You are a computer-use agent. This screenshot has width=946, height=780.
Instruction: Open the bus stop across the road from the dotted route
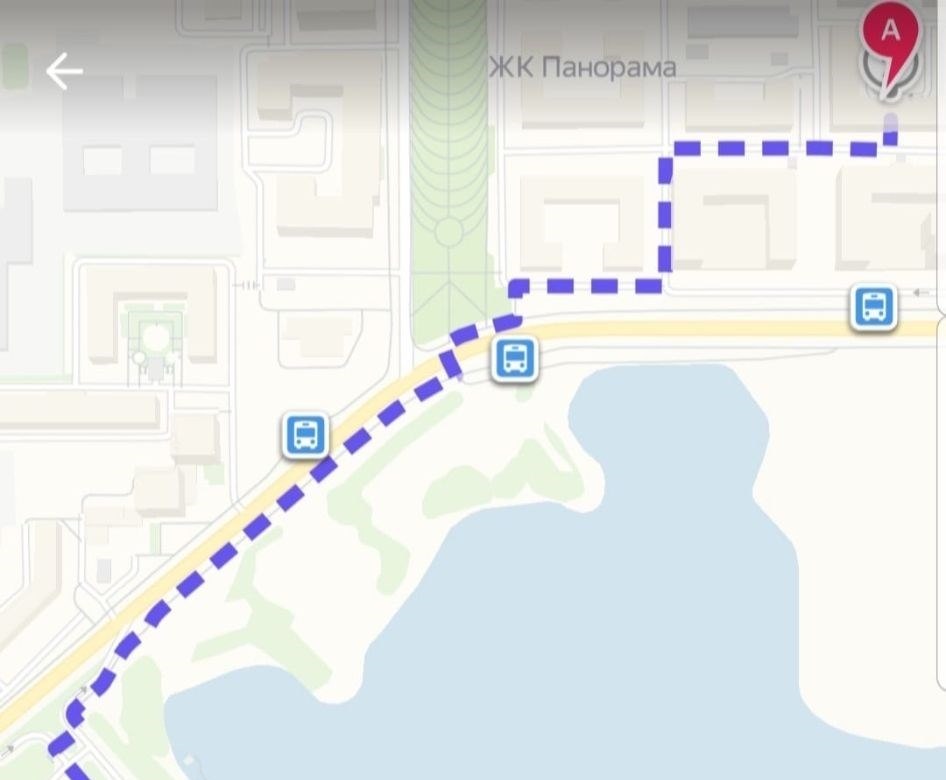coord(305,435)
